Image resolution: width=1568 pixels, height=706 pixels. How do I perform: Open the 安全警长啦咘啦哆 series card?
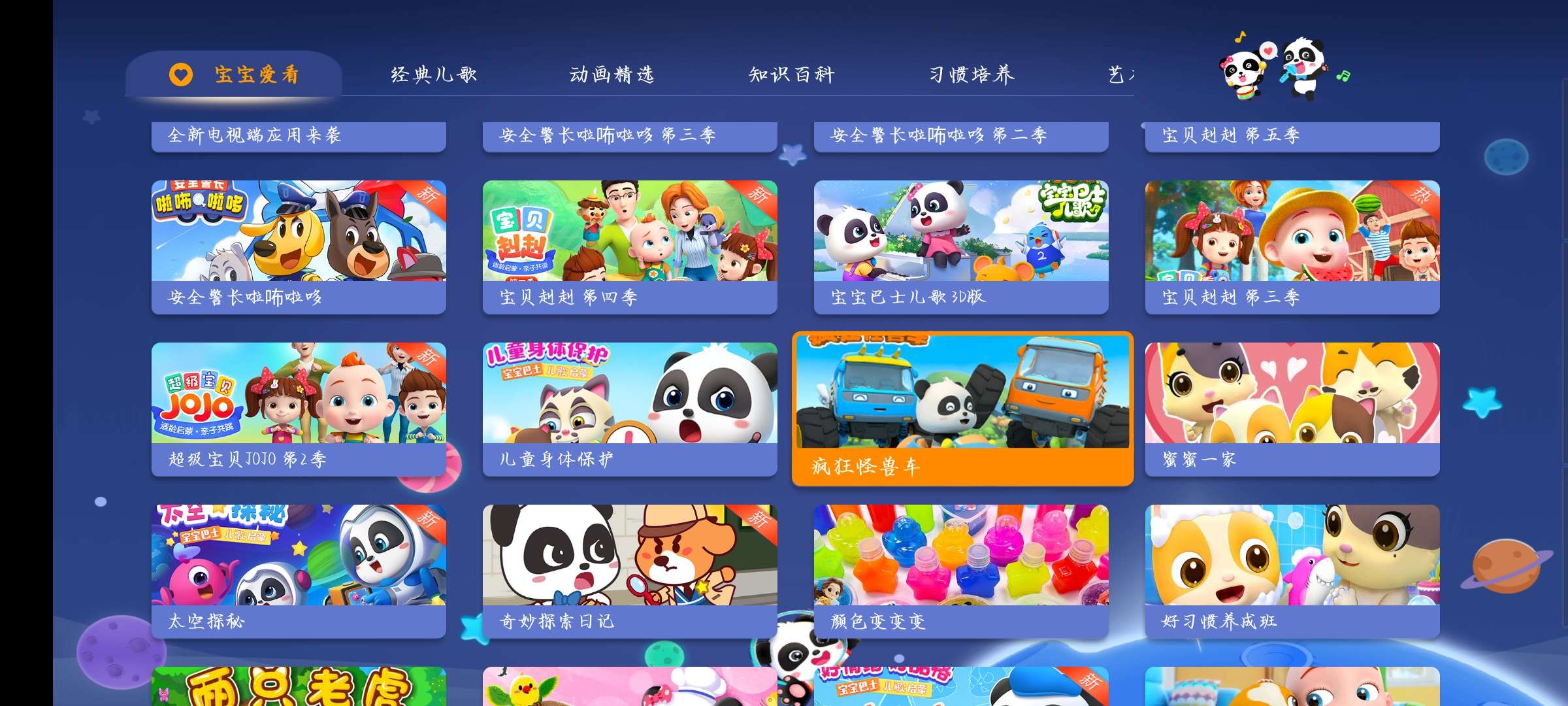299,246
